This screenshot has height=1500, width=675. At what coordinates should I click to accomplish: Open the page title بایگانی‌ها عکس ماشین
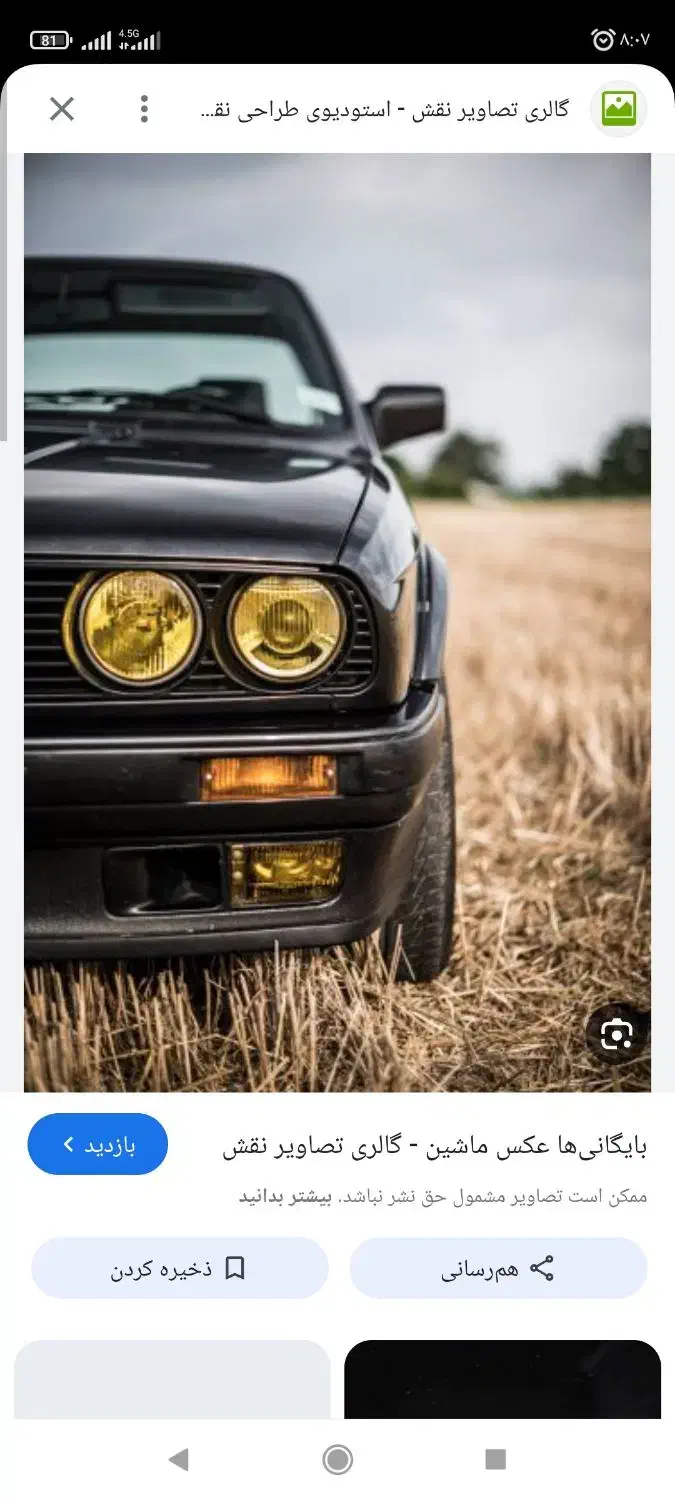pyautogui.click(x=434, y=1146)
